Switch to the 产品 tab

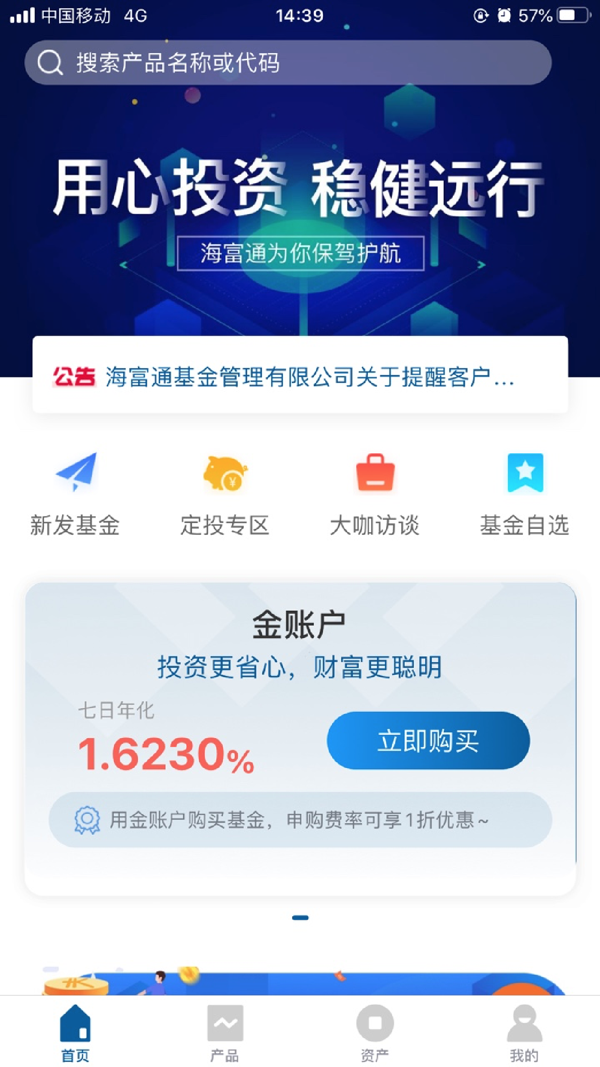click(x=225, y=1033)
